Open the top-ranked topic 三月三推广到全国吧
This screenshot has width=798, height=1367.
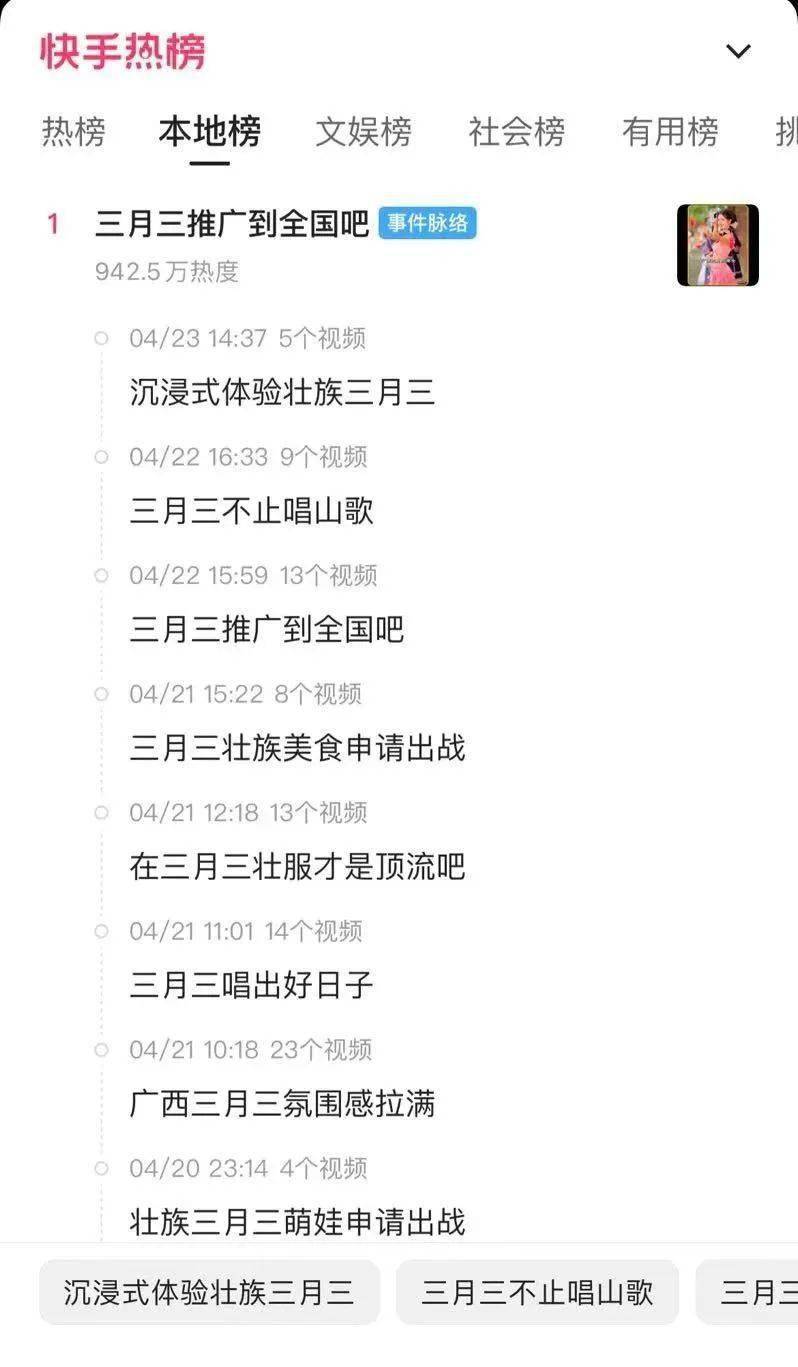tap(232, 223)
